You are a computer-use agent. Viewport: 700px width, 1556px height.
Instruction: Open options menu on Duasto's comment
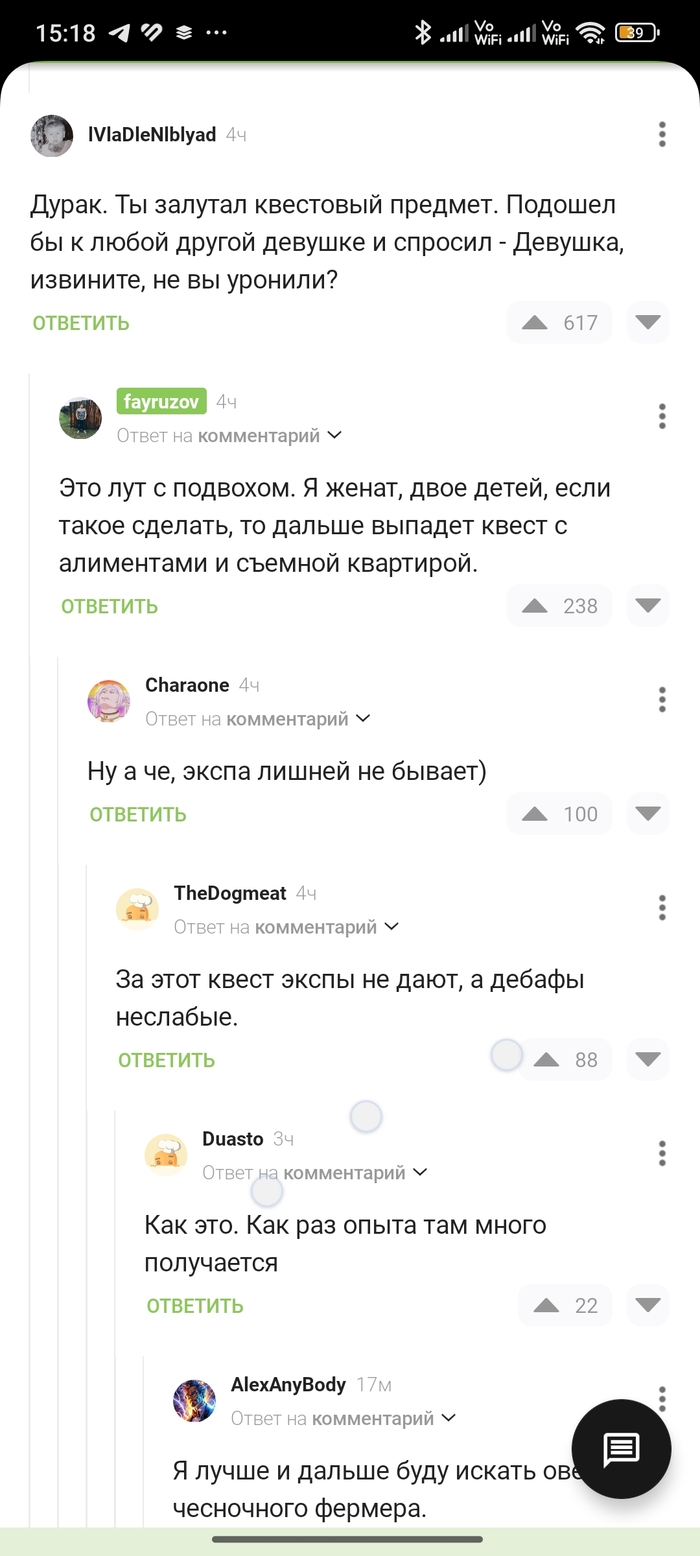tap(662, 1153)
